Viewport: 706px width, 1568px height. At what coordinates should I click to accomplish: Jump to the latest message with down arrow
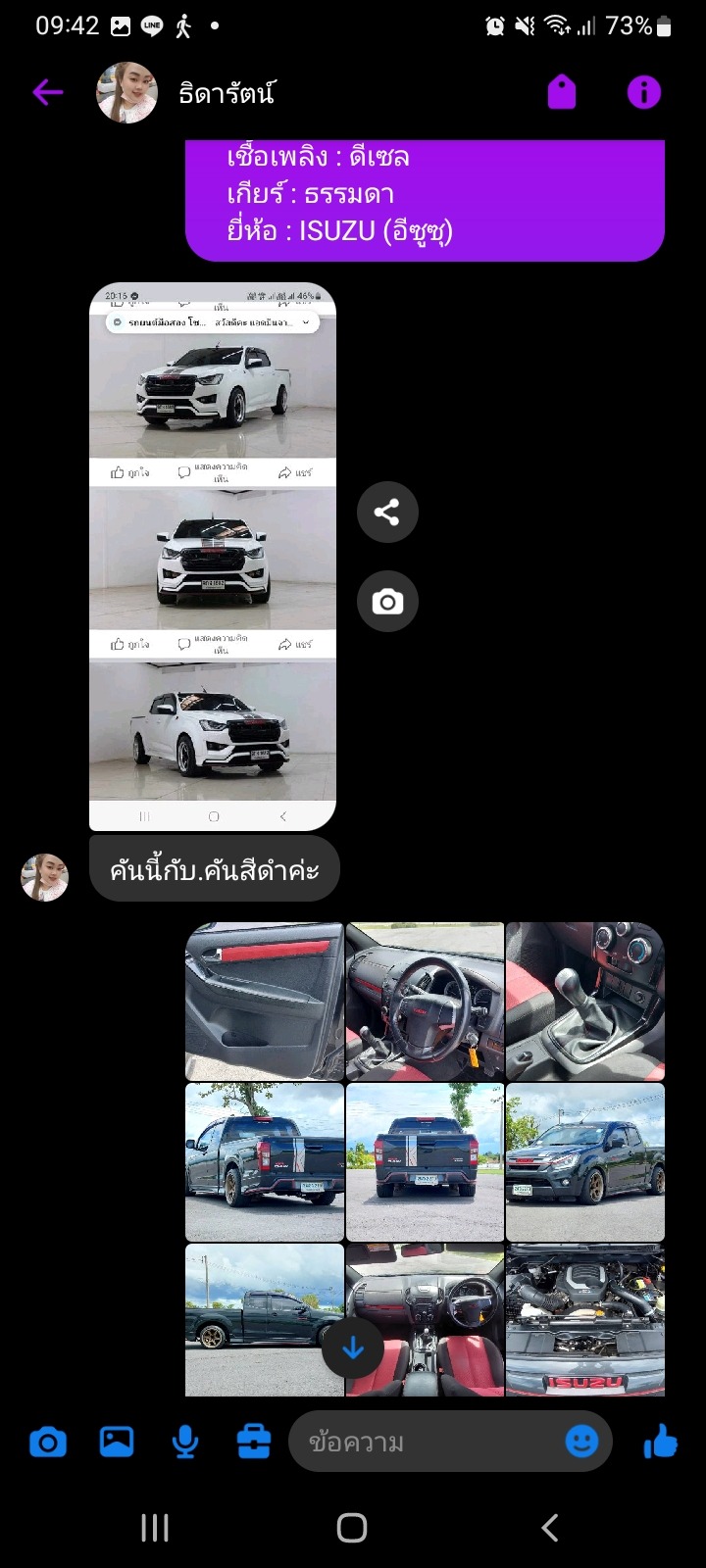click(353, 1348)
